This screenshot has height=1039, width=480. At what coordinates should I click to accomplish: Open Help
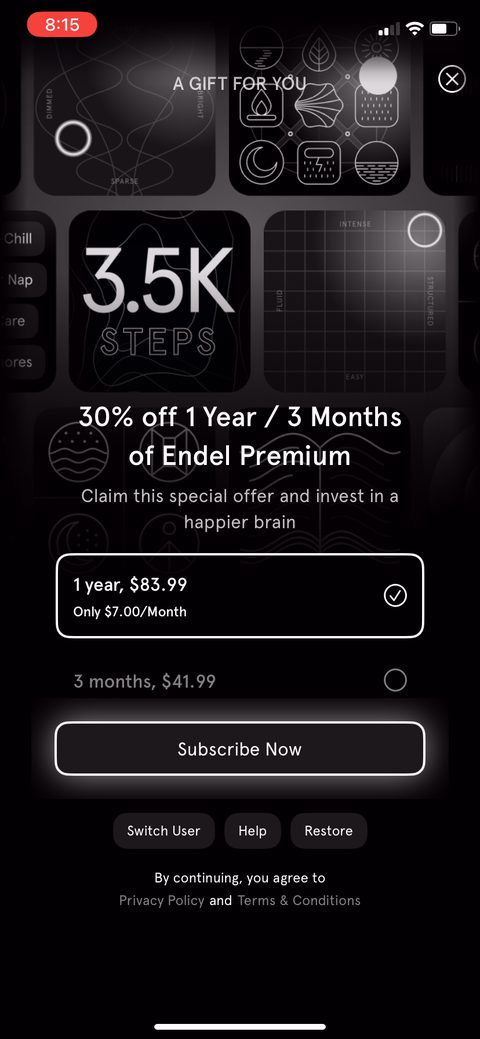pos(253,831)
